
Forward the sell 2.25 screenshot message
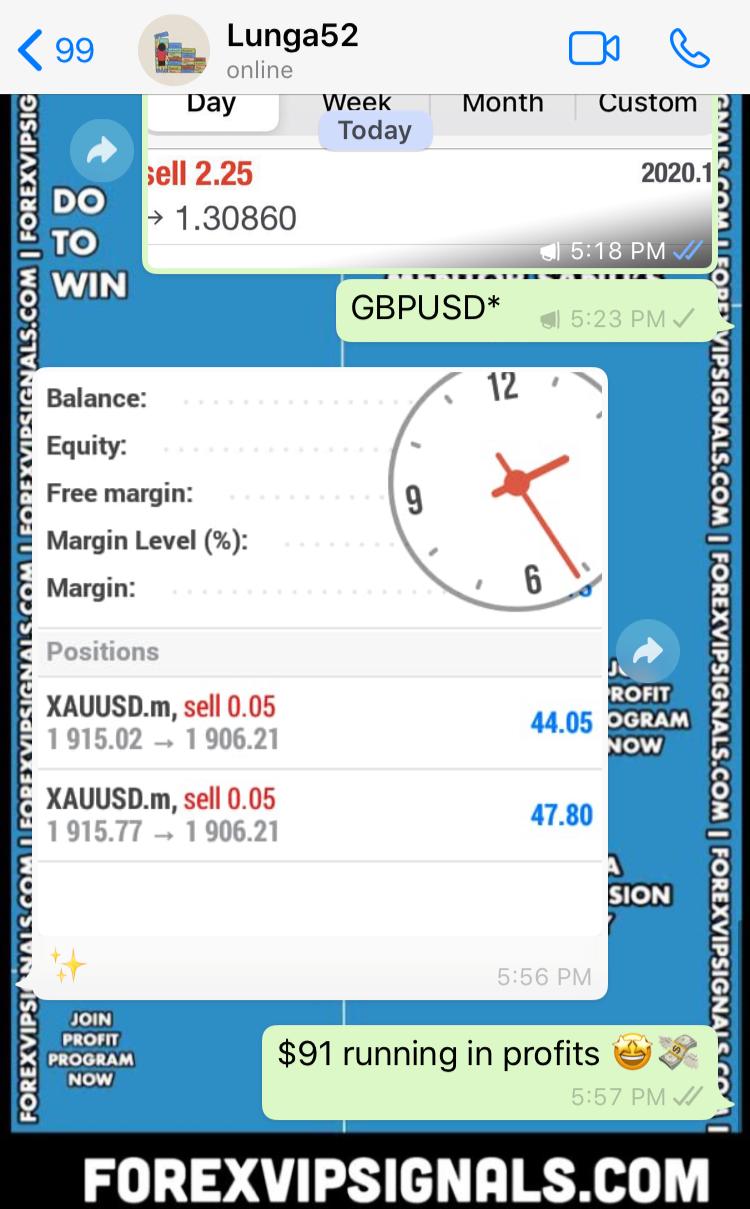[102, 152]
